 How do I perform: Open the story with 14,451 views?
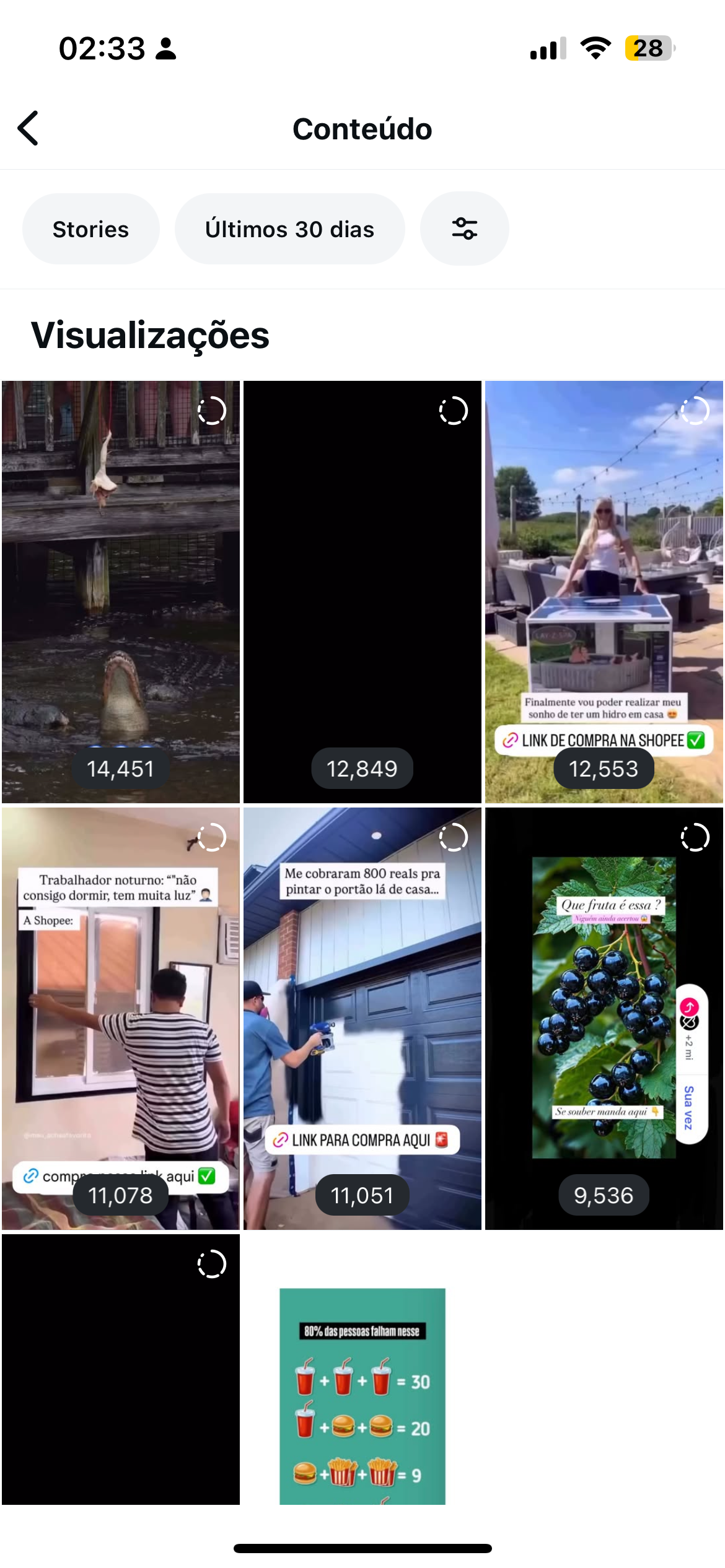tap(120, 591)
